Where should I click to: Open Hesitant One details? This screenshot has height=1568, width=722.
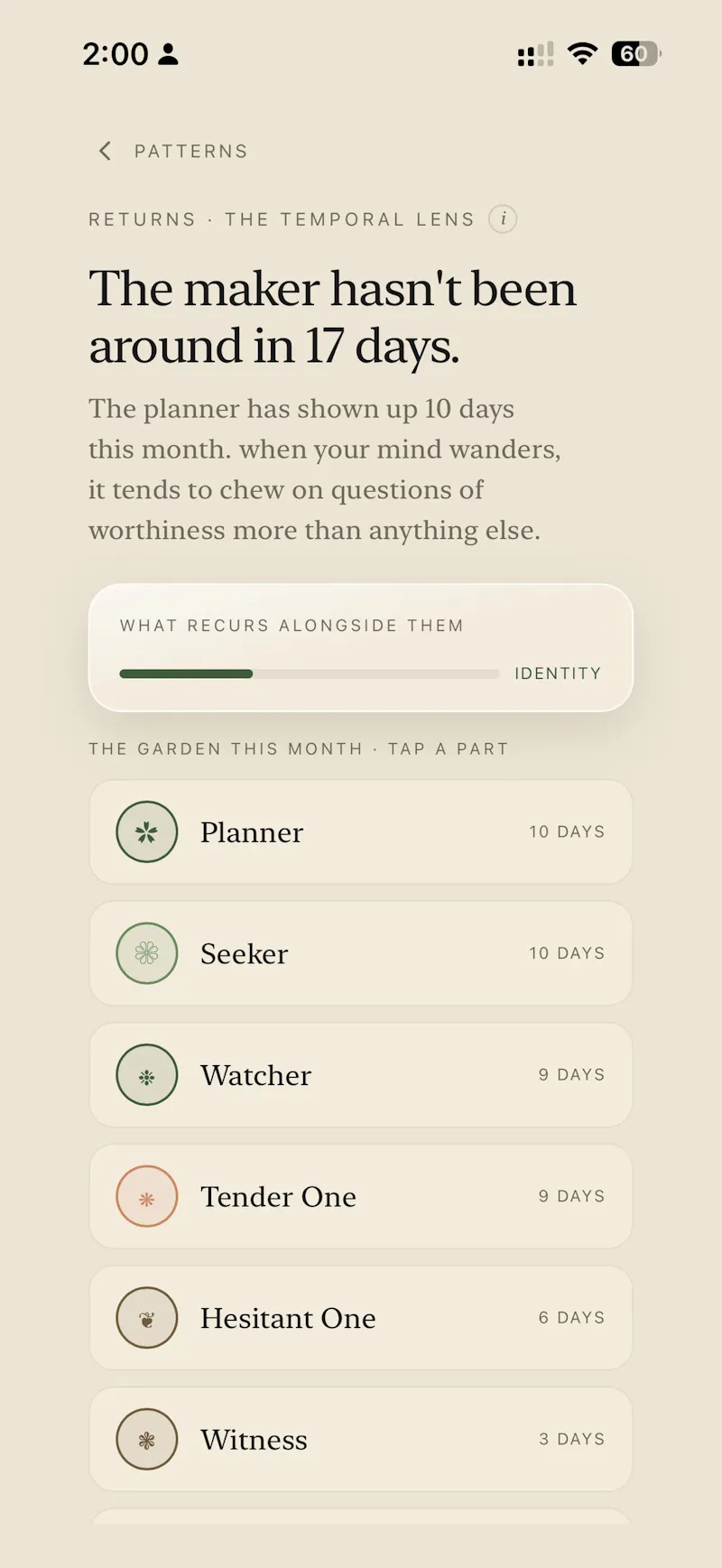[x=361, y=1318]
